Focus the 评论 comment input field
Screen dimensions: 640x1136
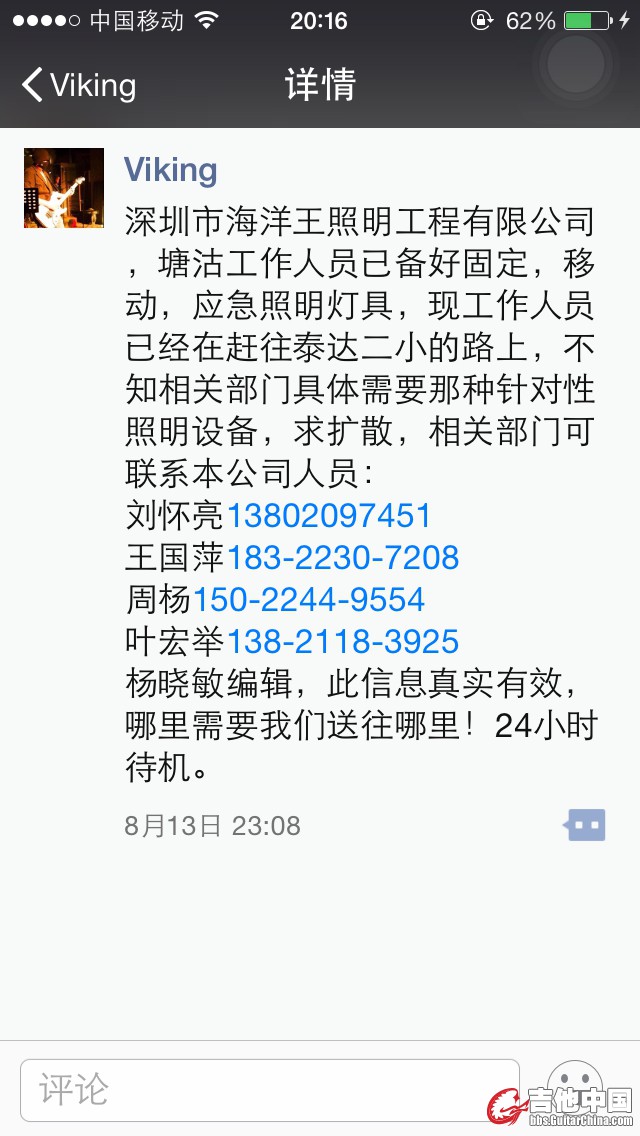coord(270,1089)
